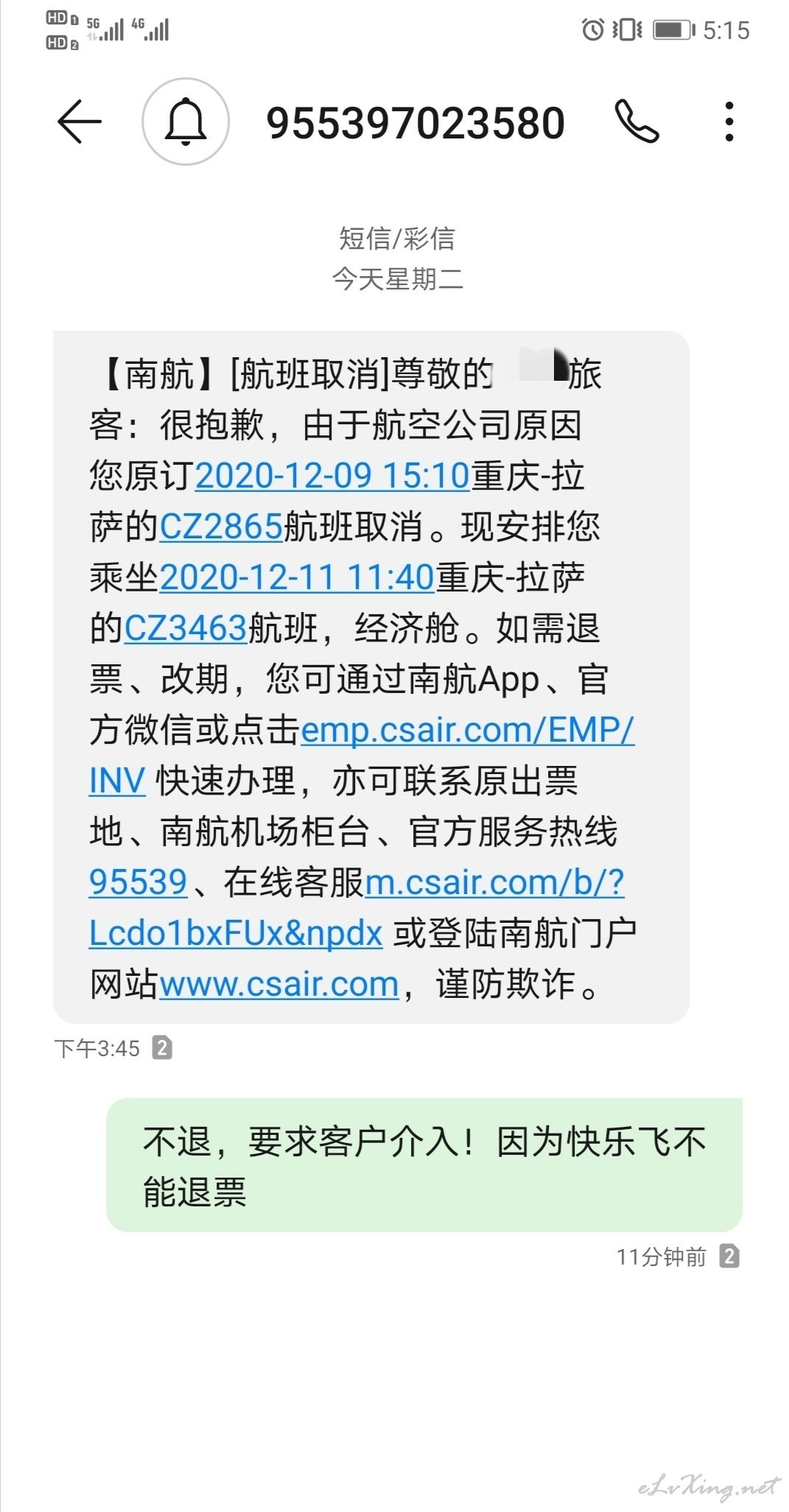Image resolution: width=789 pixels, height=1512 pixels.
Task: Tap the CZ2865 flight number link
Action: click(221, 527)
